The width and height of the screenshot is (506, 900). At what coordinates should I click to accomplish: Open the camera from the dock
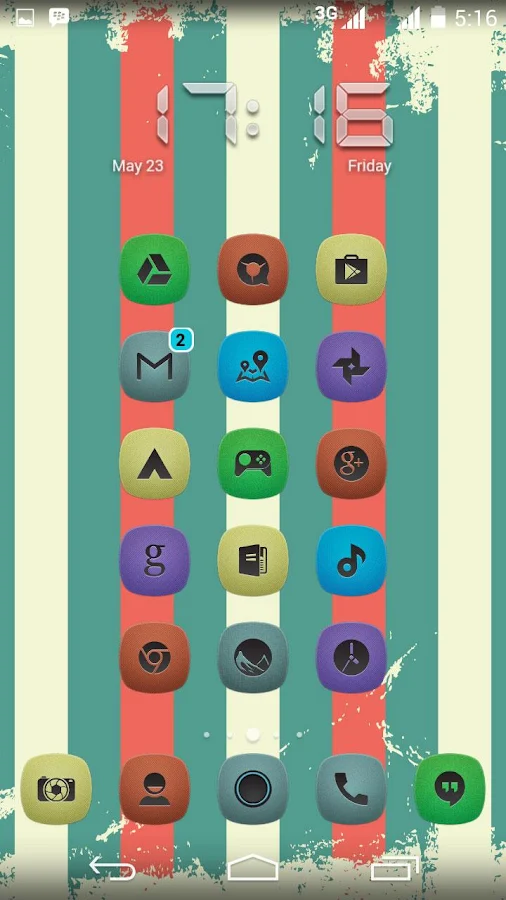point(56,789)
